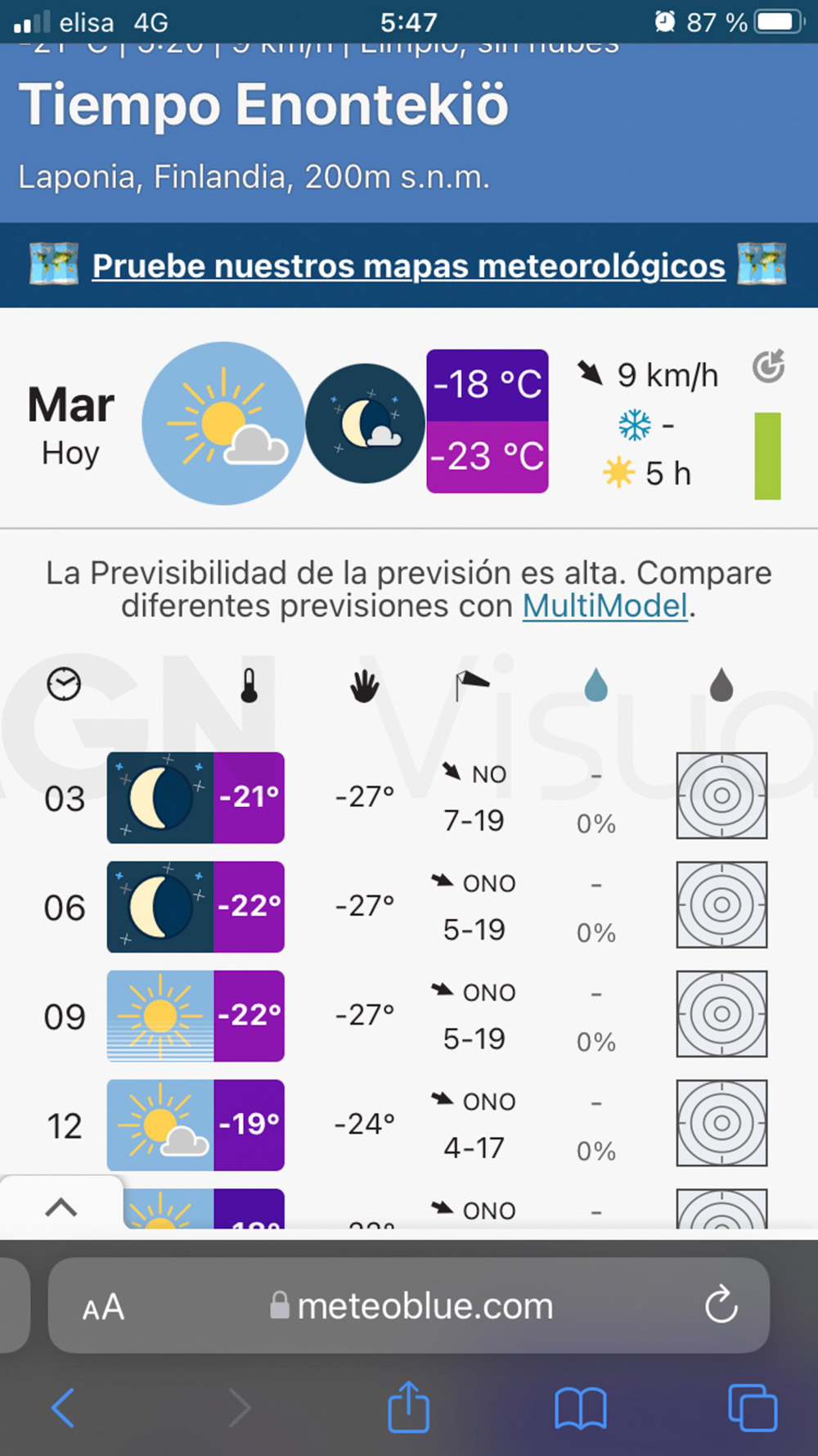
Task: Open the 'Pruebe nuestros mapas meteorológicos' link
Action: pyautogui.click(x=408, y=266)
